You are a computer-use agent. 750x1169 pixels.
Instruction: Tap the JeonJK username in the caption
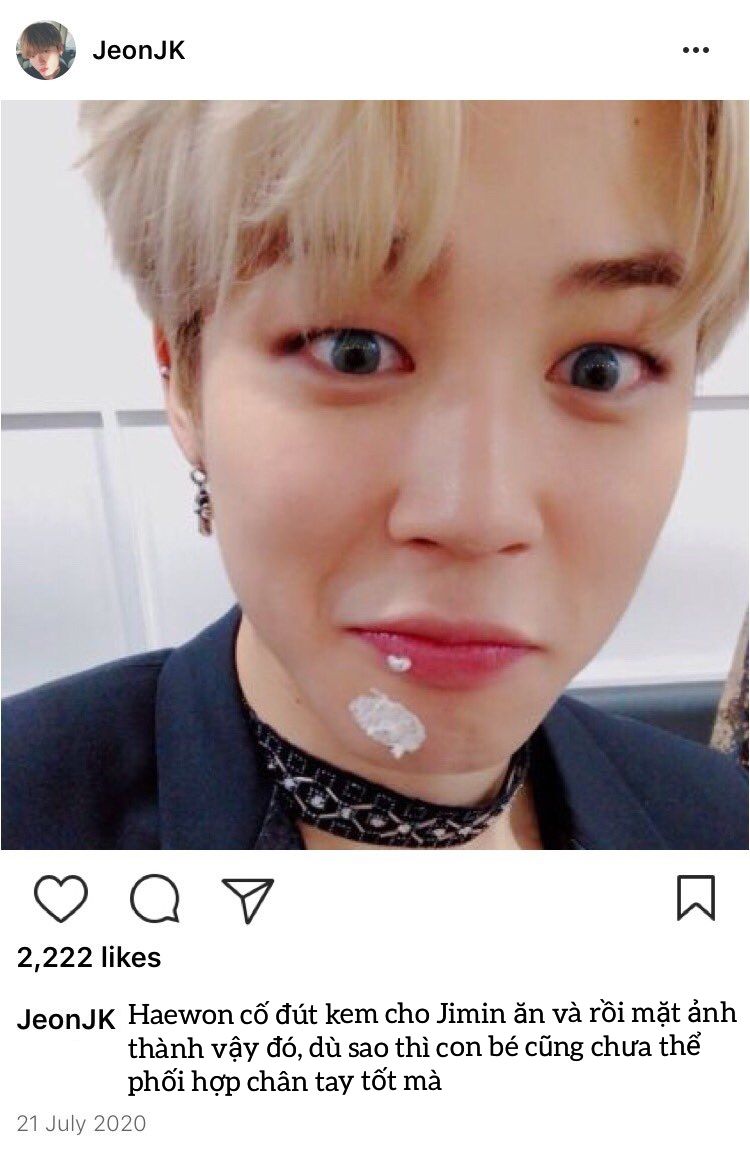click(66, 1018)
